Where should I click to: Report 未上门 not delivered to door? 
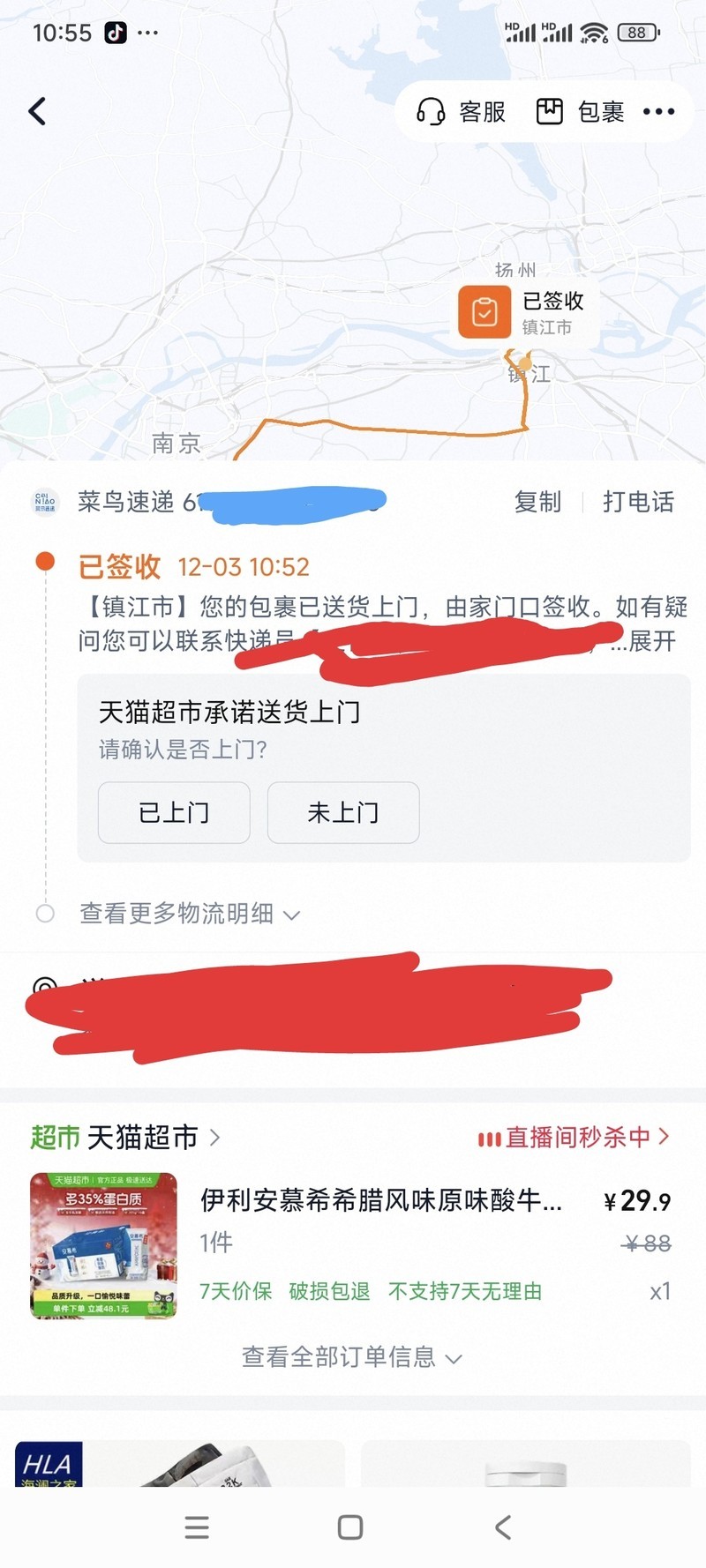pyautogui.click(x=343, y=812)
